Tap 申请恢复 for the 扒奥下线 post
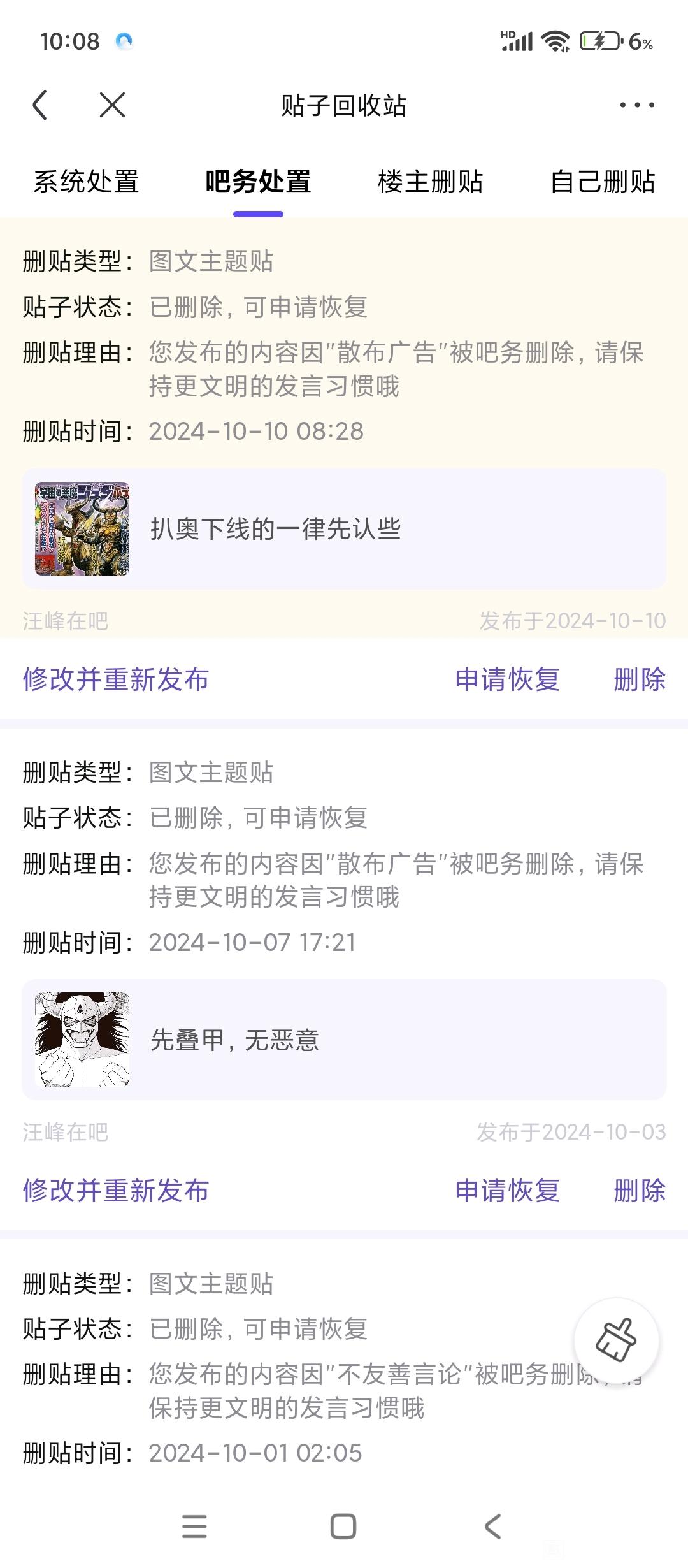 [508, 679]
